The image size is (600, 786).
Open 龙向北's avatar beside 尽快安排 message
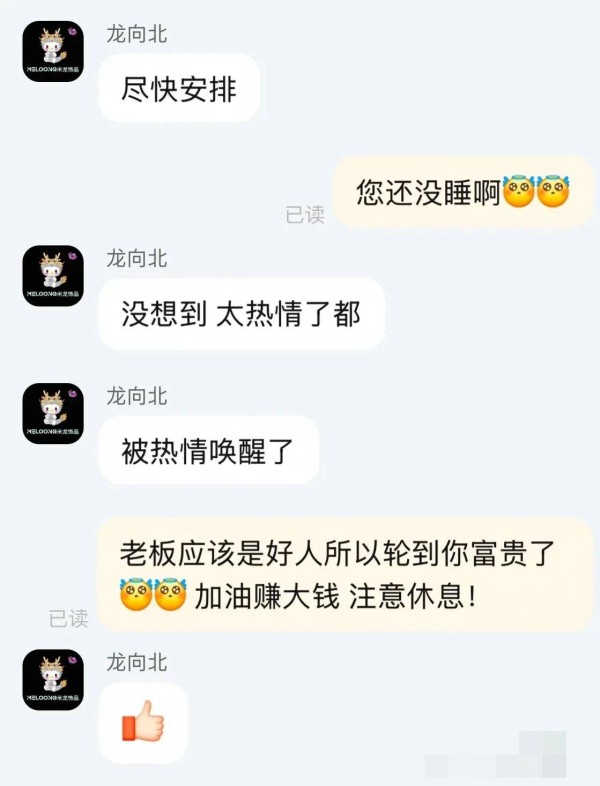tap(53, 51)
